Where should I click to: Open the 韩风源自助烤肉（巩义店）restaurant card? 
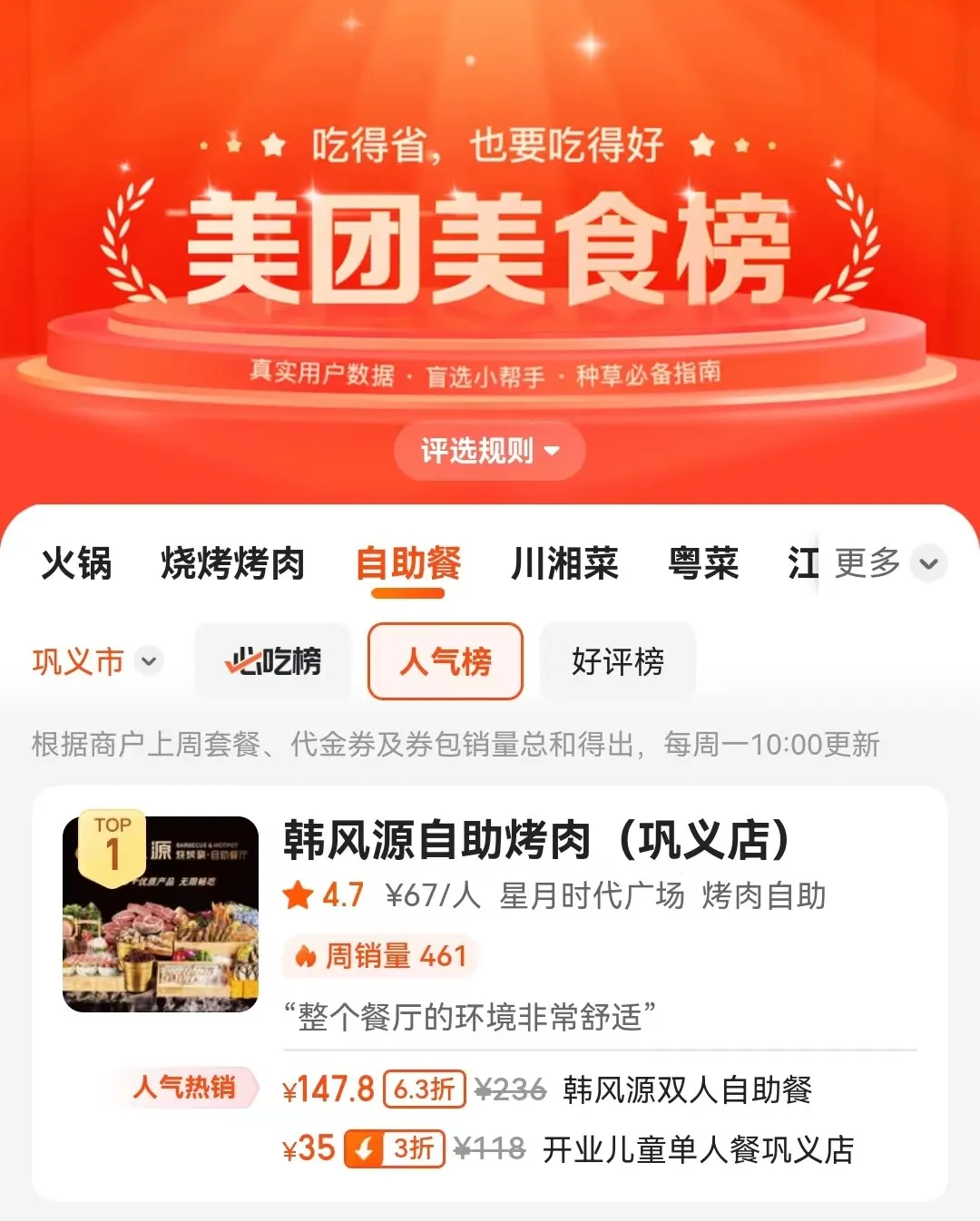tap(535, 840)
